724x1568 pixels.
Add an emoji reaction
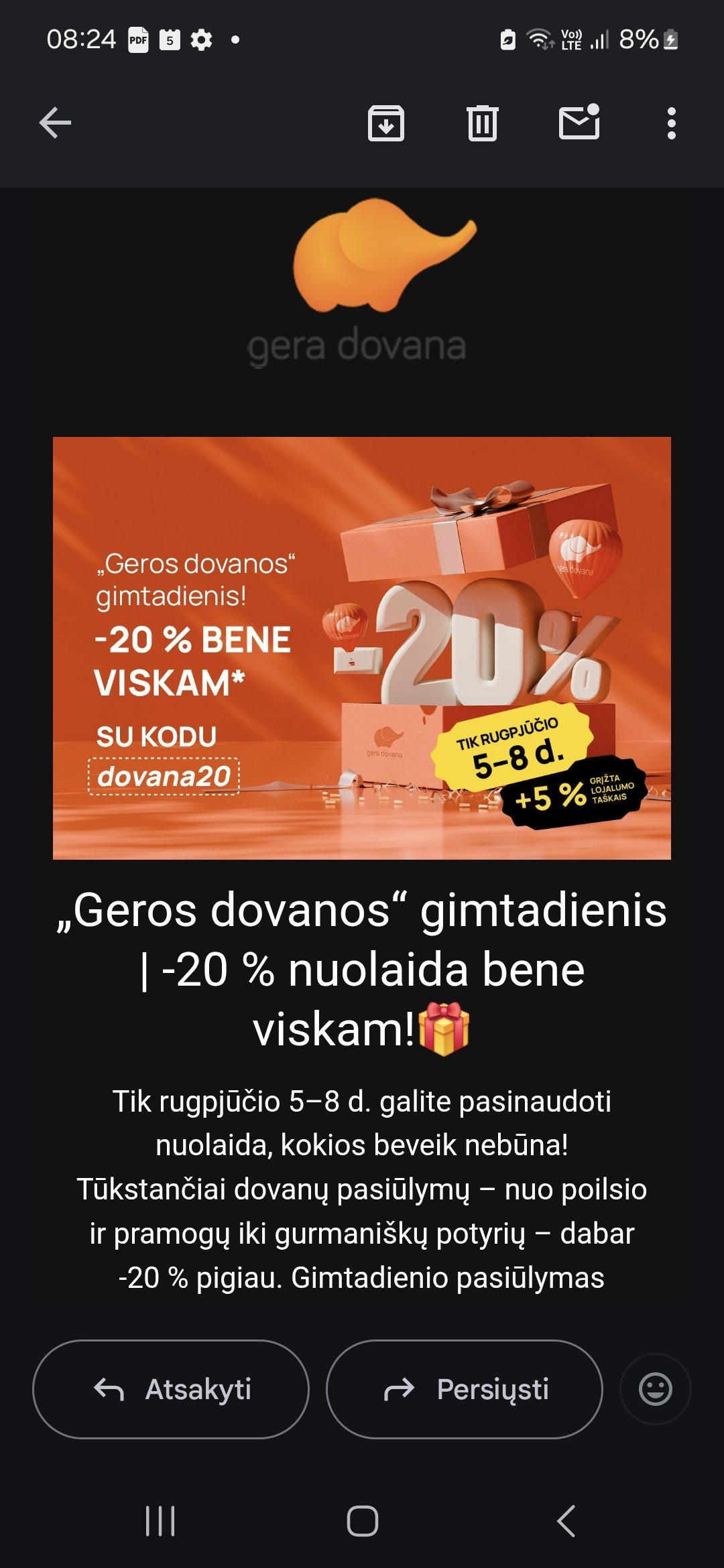pos(656,1389)
